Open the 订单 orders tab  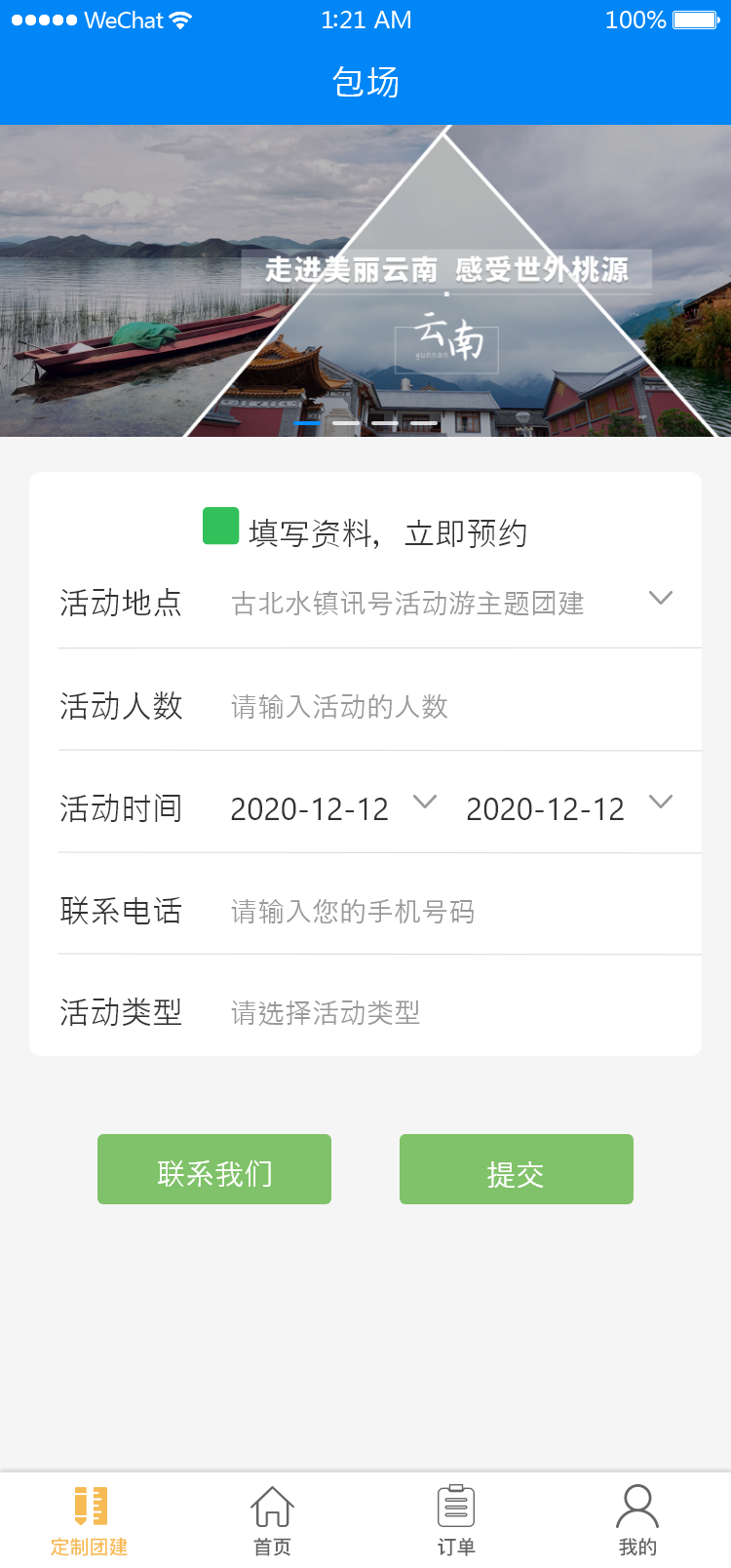click(x=456, y=1520)
